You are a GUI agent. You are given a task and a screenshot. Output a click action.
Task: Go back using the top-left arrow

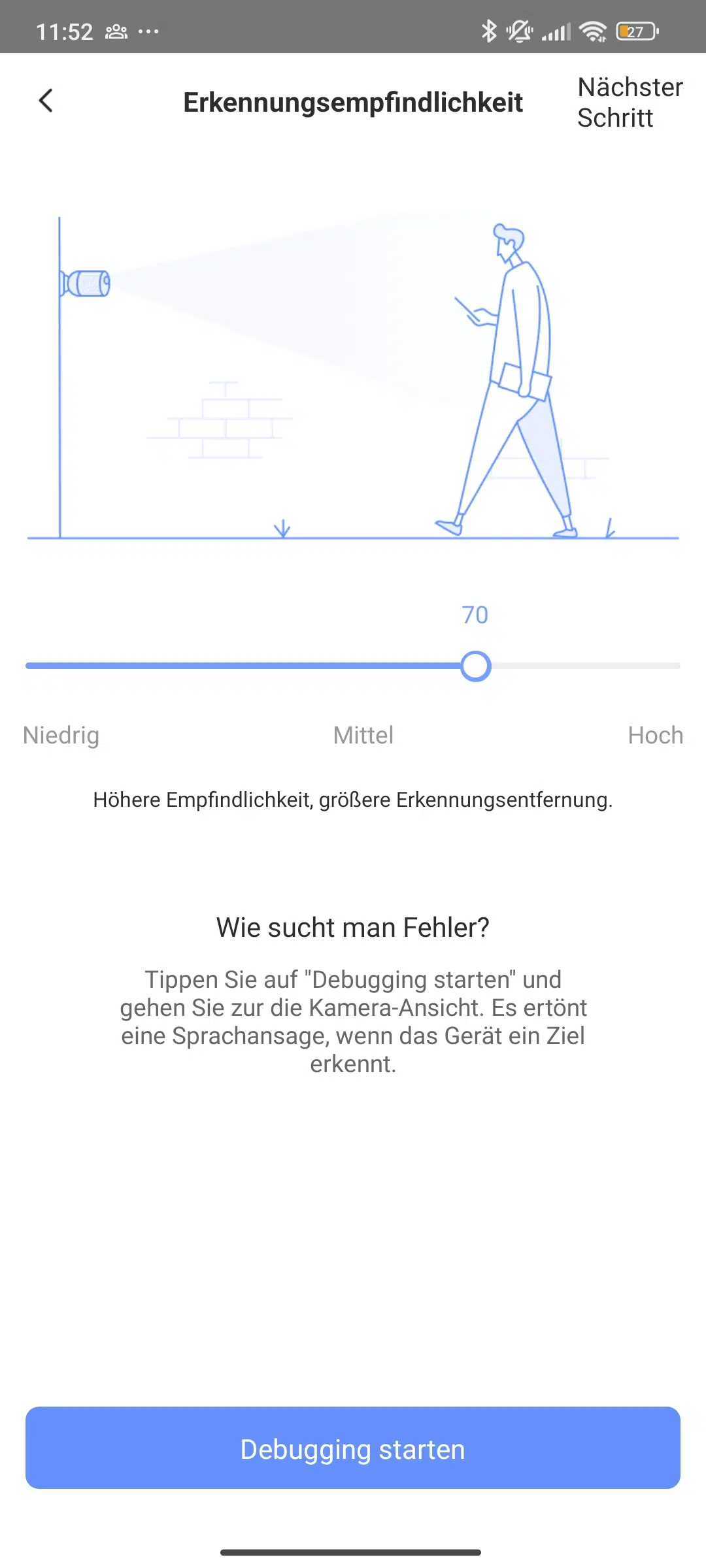46,101
